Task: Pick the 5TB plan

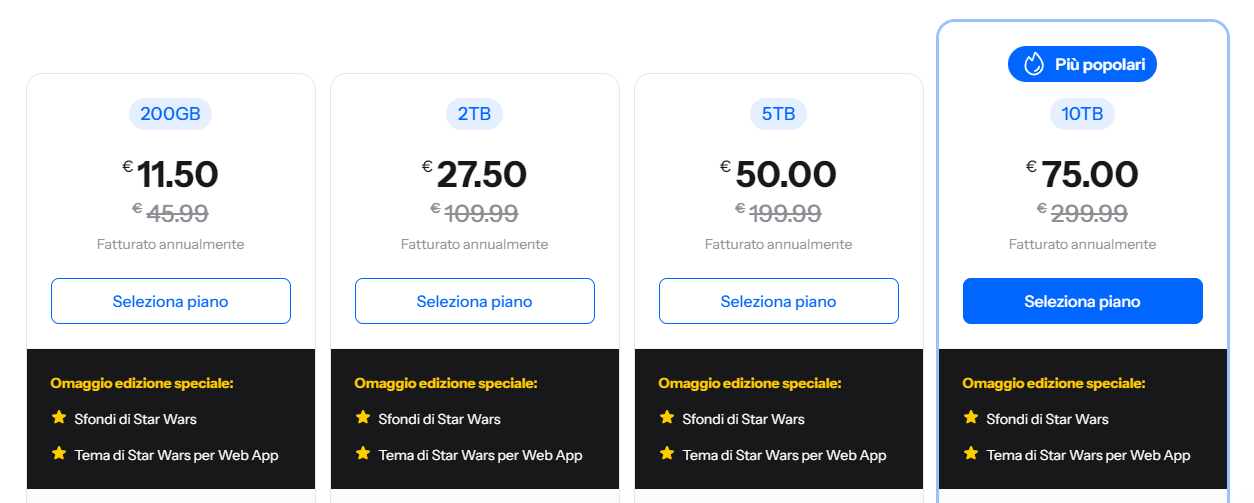Action: 779,301
